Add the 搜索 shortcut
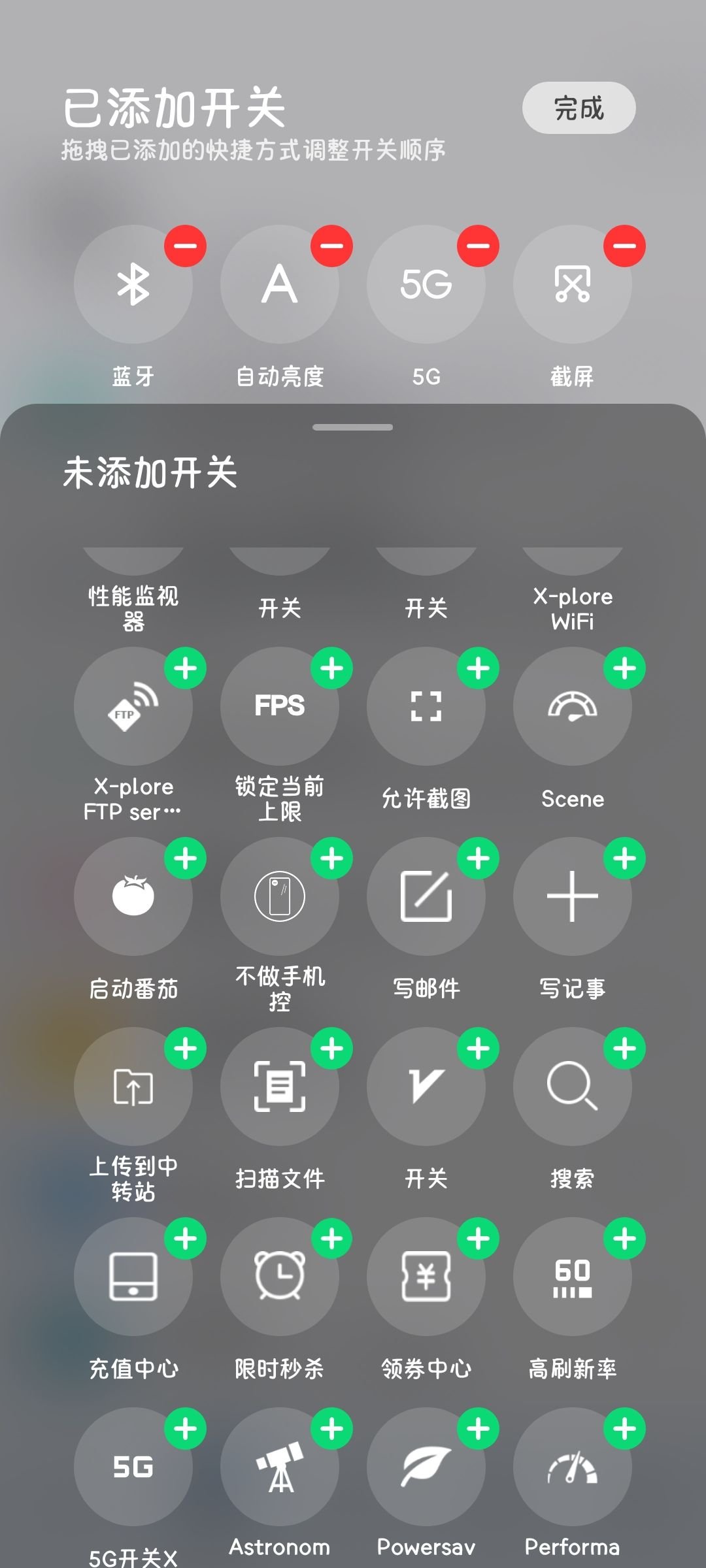This screenshot has width=706, height=1568. click(x=625, y=1049)
